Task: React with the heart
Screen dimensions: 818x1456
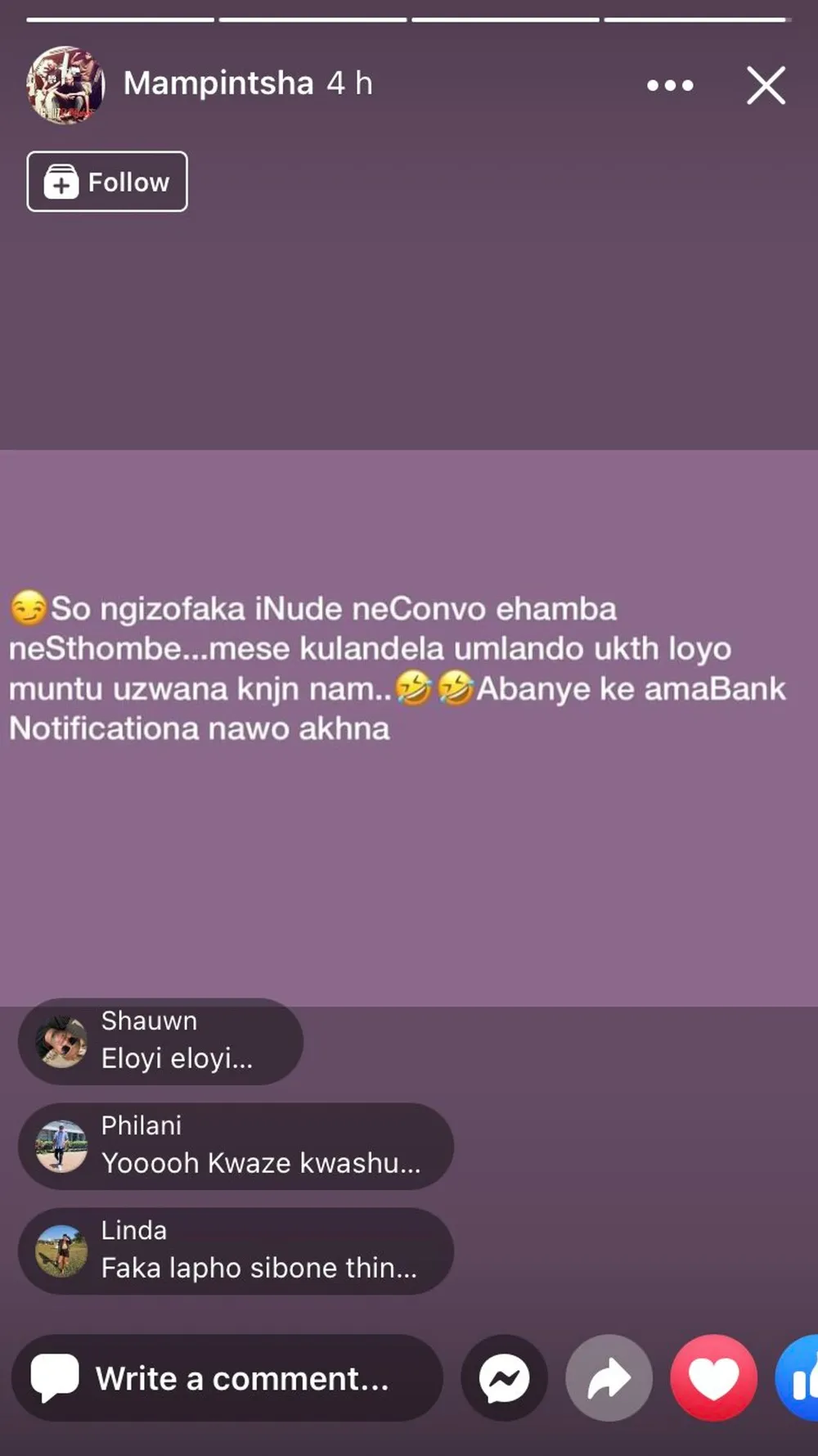Action: 713,1378
